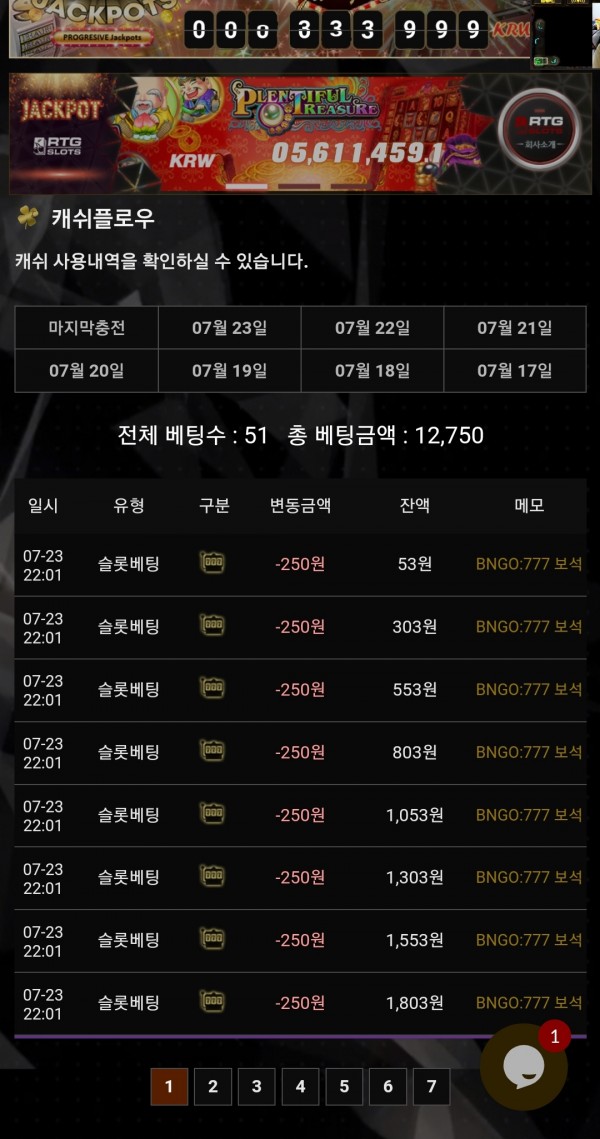Show cash history for 07월 20일

pos(87,371)
